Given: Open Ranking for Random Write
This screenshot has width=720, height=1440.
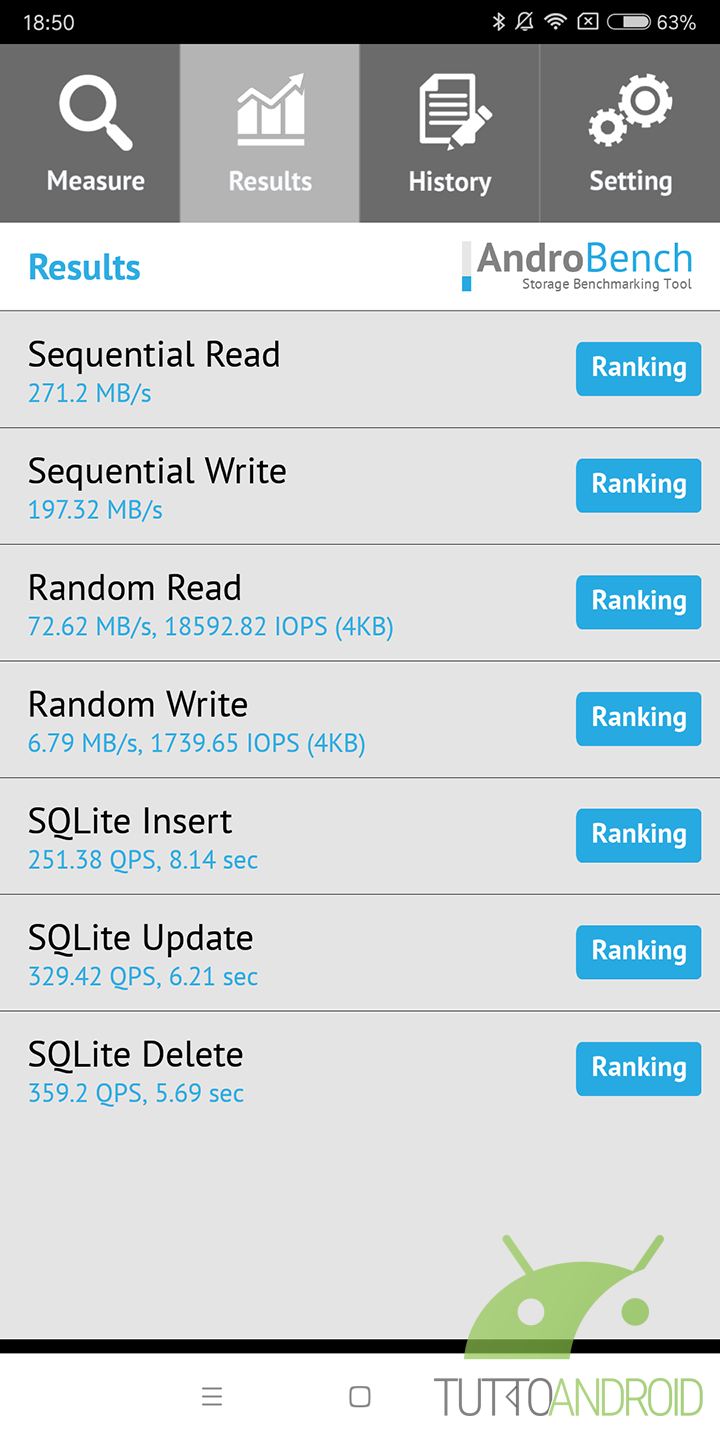Looking at the screenshot, I should coord(638,719).
